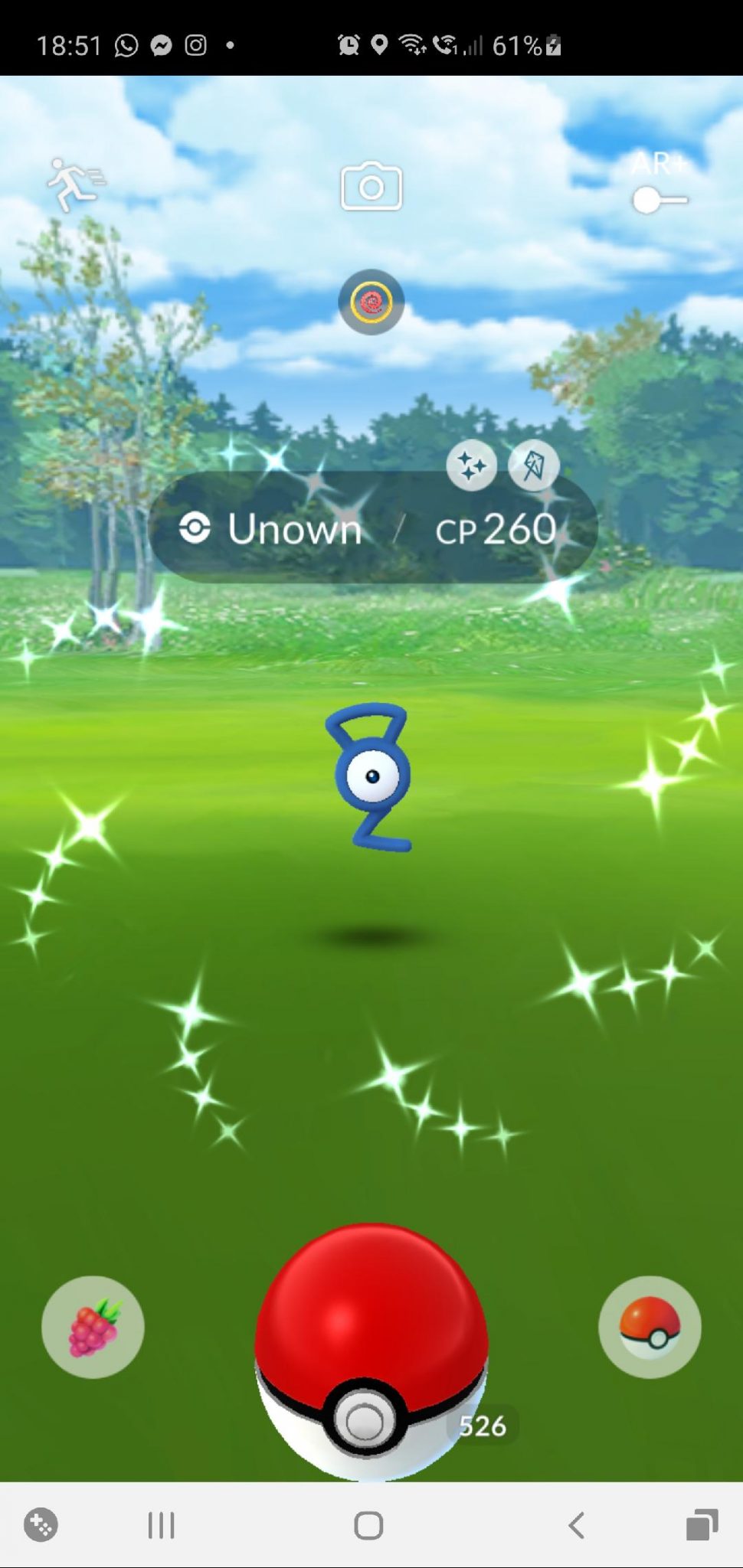Screen dimensions: 743x1568
Task: Open the camera to snapshot Unown
Action: pyautogui.click(x=371, y=186)
